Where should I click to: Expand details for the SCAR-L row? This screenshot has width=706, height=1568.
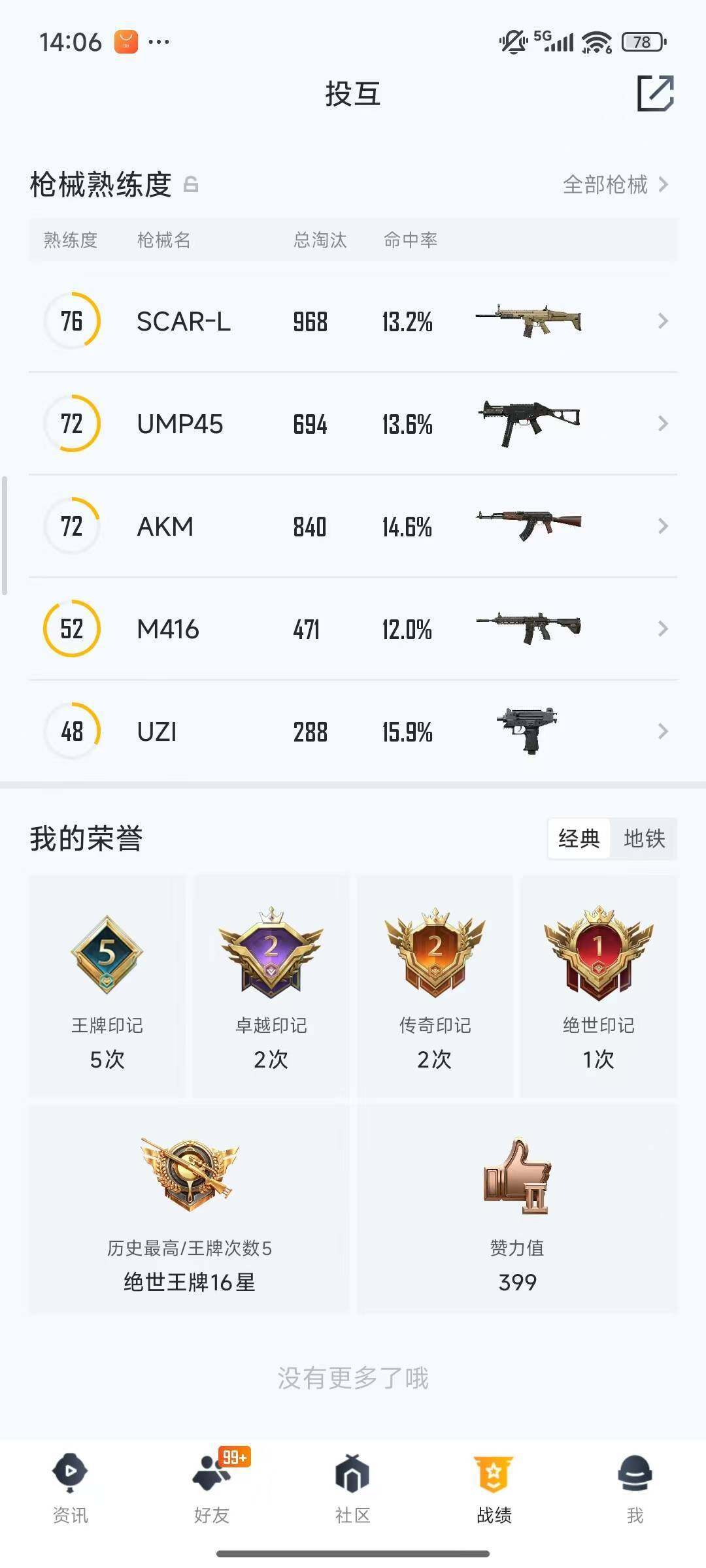coord(663,321)
